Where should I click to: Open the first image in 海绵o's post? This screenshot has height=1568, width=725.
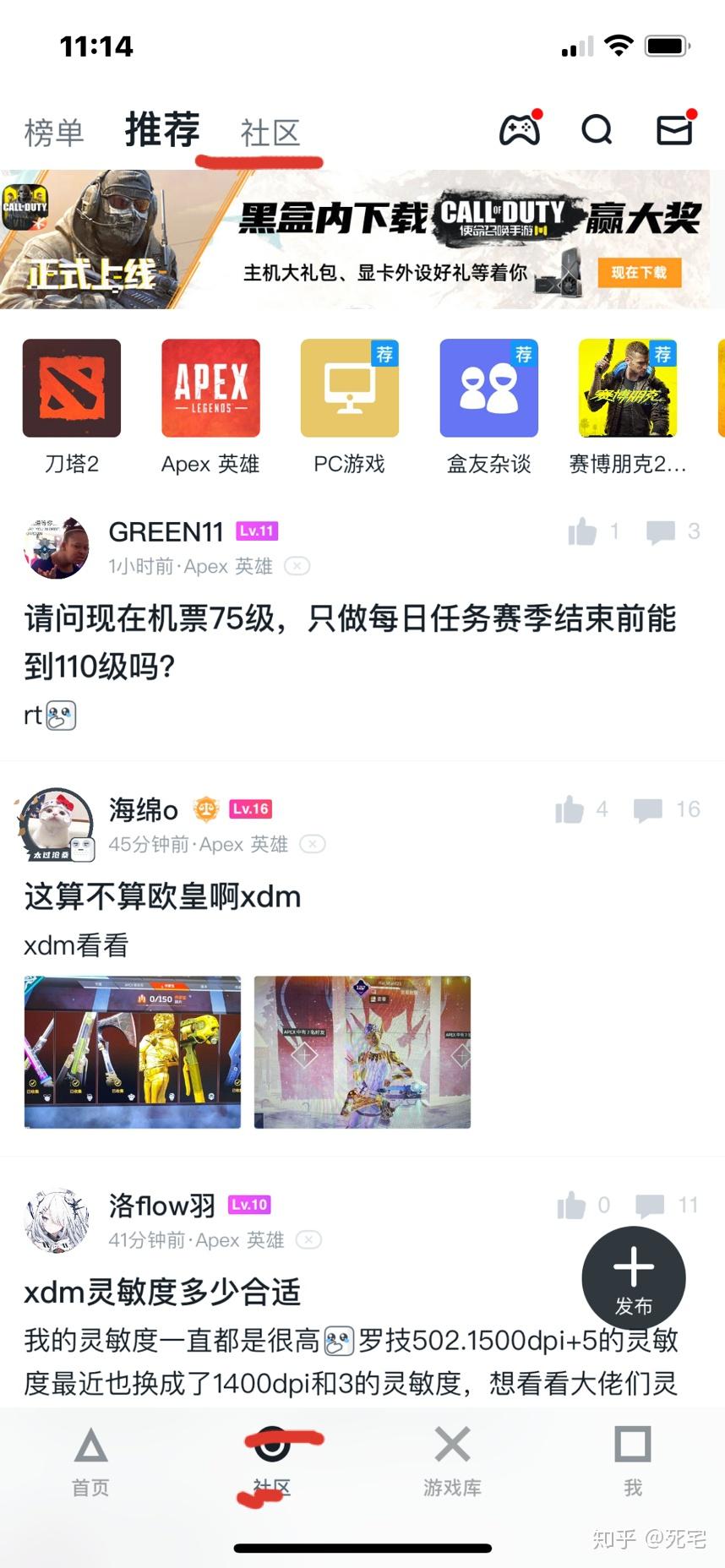point(133,1052)
